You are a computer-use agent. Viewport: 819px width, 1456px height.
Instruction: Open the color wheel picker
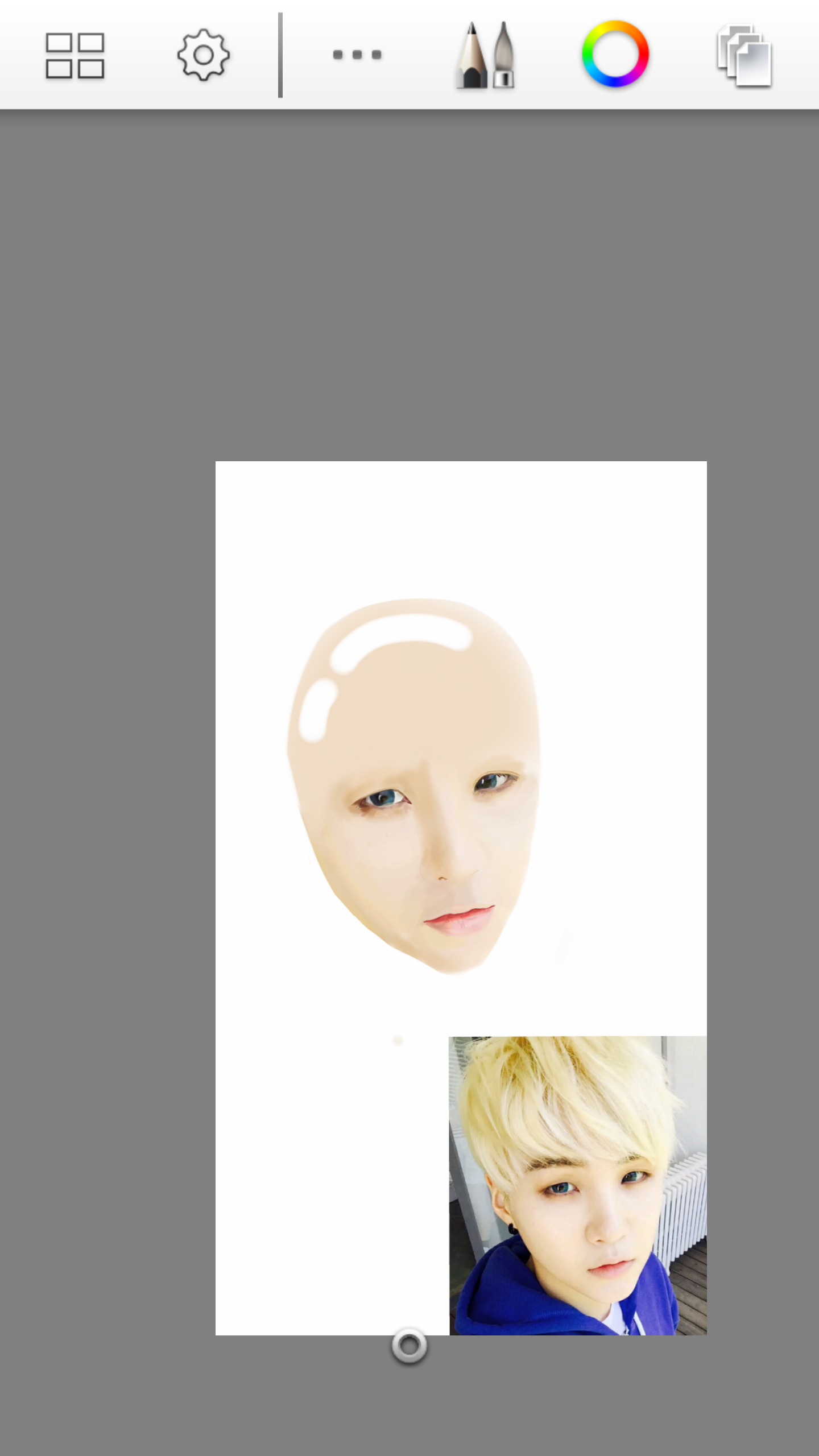(x=615, y=54)
